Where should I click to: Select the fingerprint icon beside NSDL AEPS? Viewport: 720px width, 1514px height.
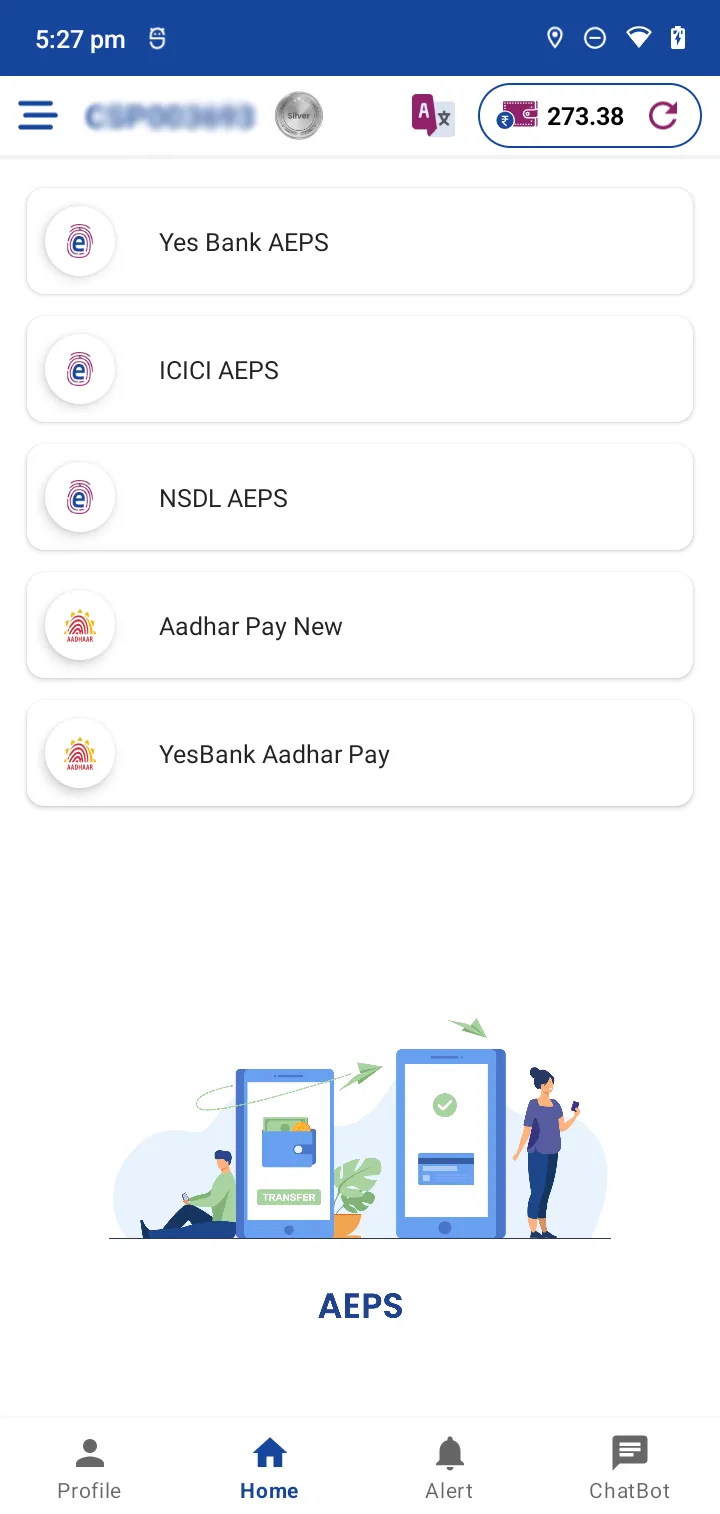(x=79, y=497)
